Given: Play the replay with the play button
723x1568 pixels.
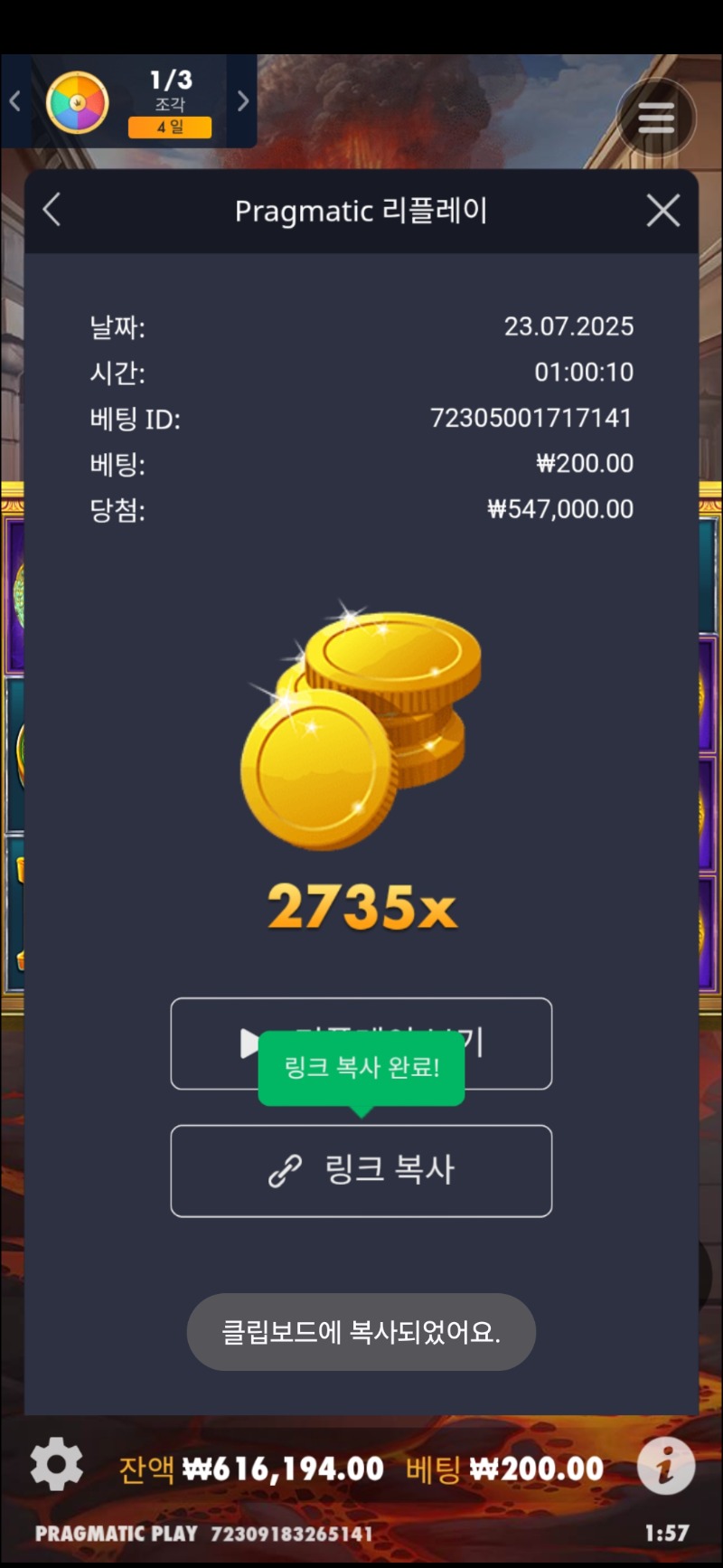Looking at the screenshot, I should tap(361, 1044).
